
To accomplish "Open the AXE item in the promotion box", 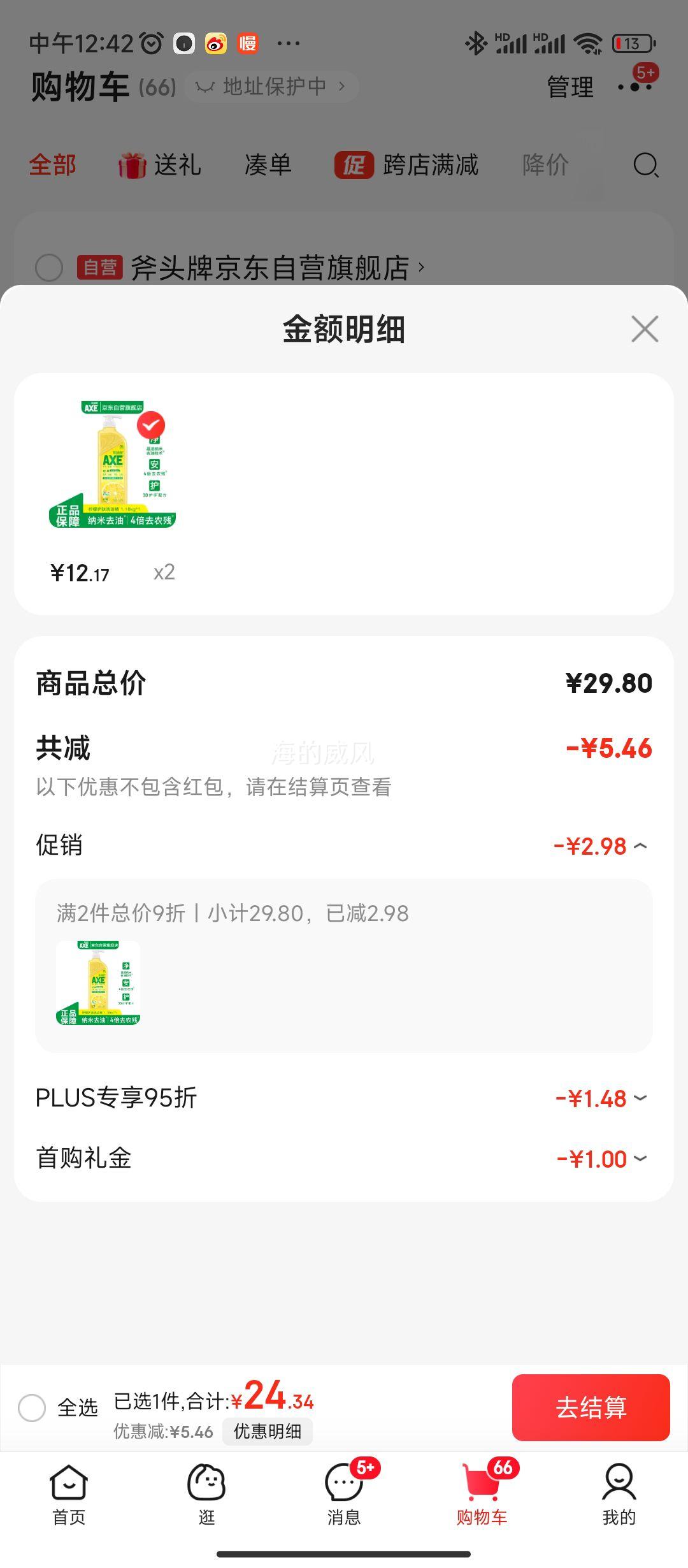I will click(98, 982).
